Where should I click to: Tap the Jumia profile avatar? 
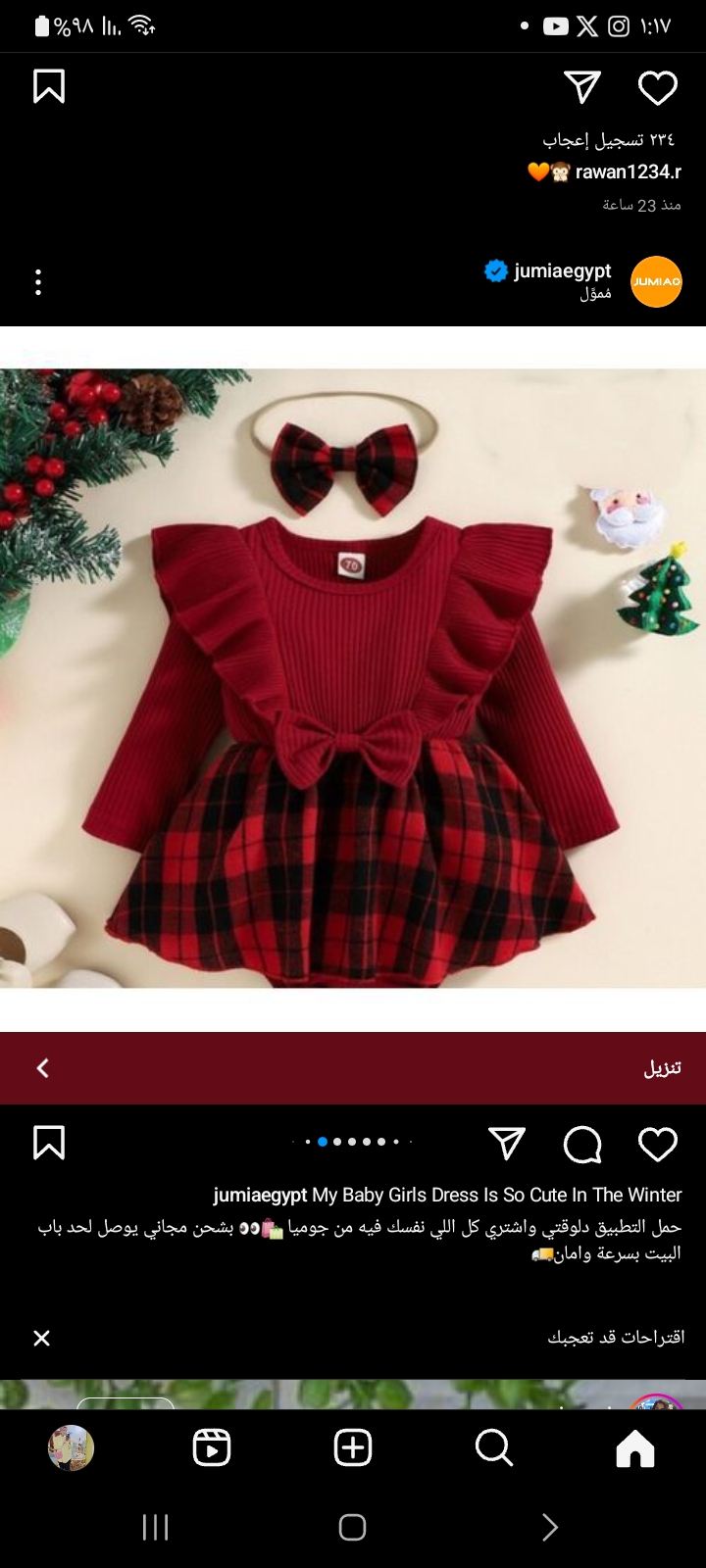coord(656,282)
